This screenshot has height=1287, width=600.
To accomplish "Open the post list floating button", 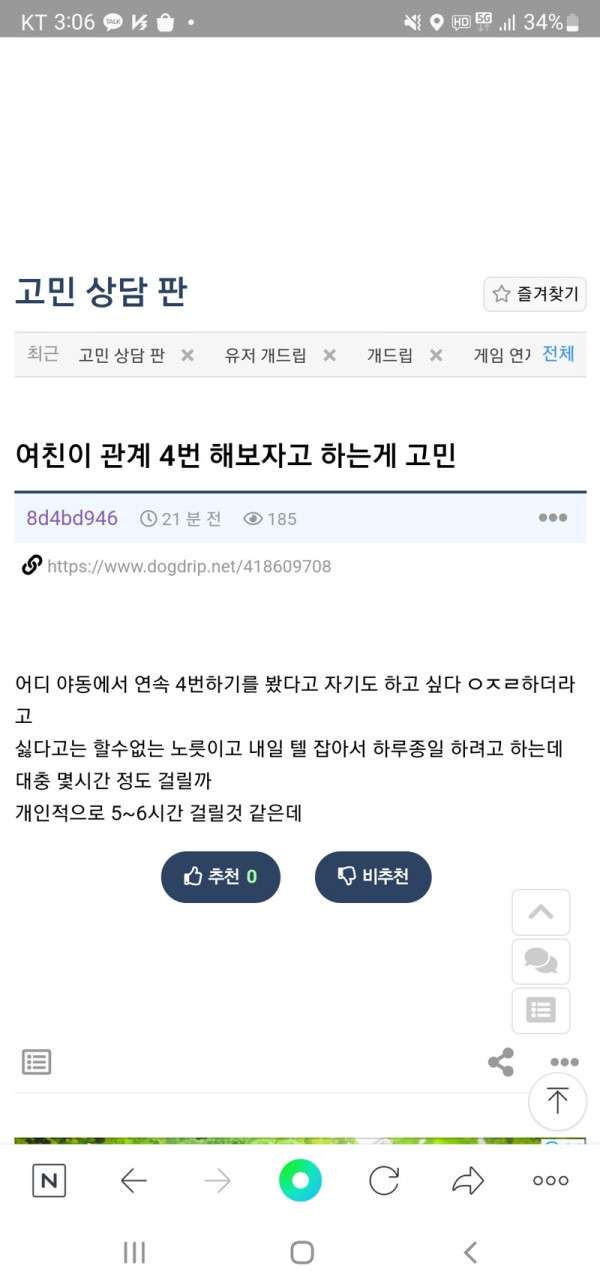I will pyautogui.click(x=540, y=1010).
